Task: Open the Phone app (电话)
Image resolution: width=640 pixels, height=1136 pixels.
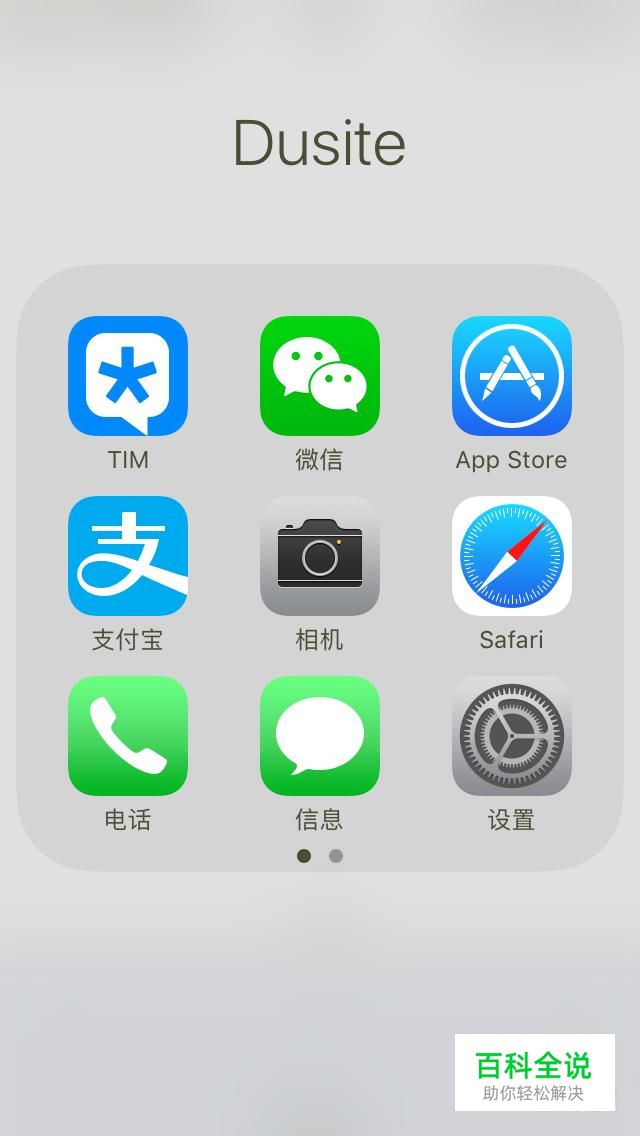Action: (x=128, y=736)
